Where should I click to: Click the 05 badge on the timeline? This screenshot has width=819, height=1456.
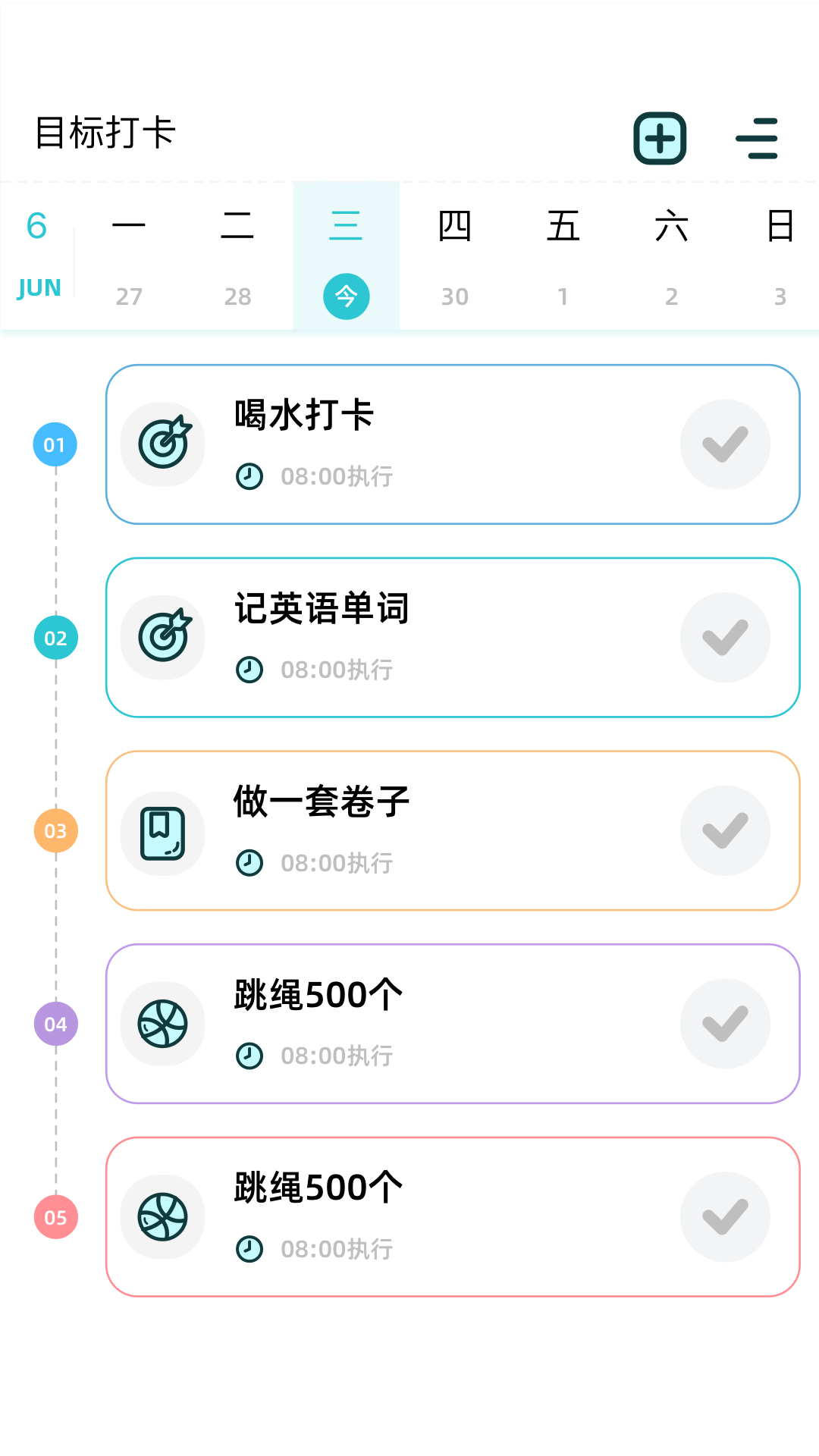tap(55, 1216)
